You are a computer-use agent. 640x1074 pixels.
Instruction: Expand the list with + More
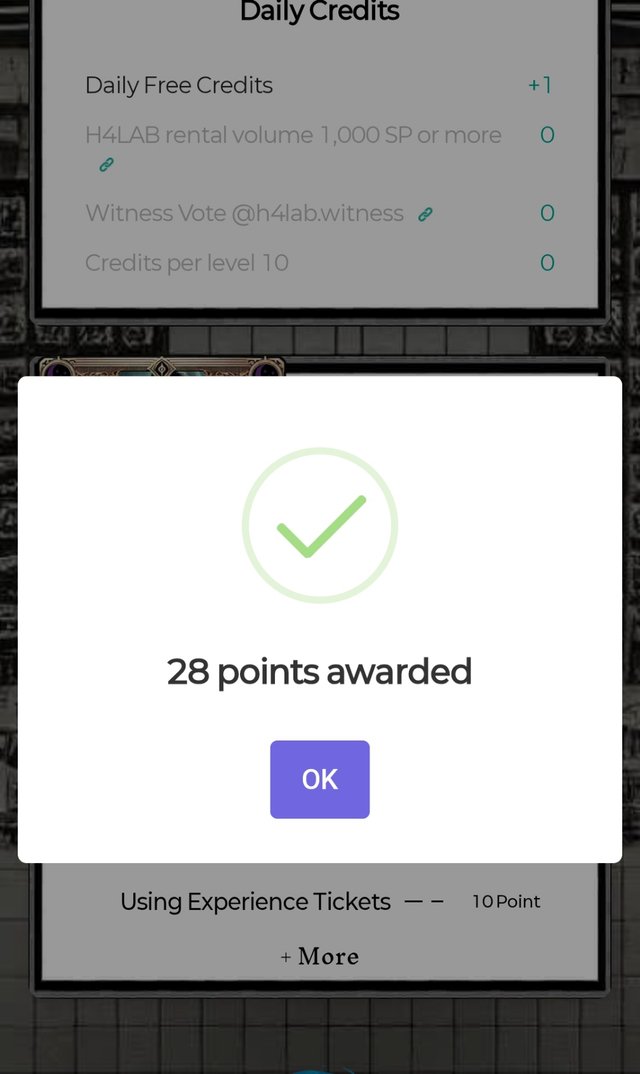point(320,957)
